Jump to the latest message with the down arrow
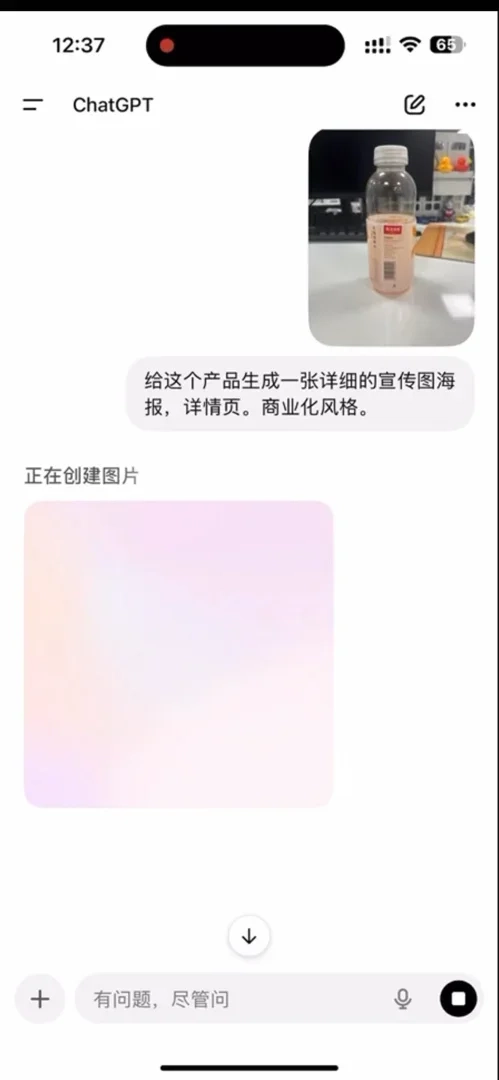Image resolution: width=499 pixels, height=1080 pixels. coord(249,936)
